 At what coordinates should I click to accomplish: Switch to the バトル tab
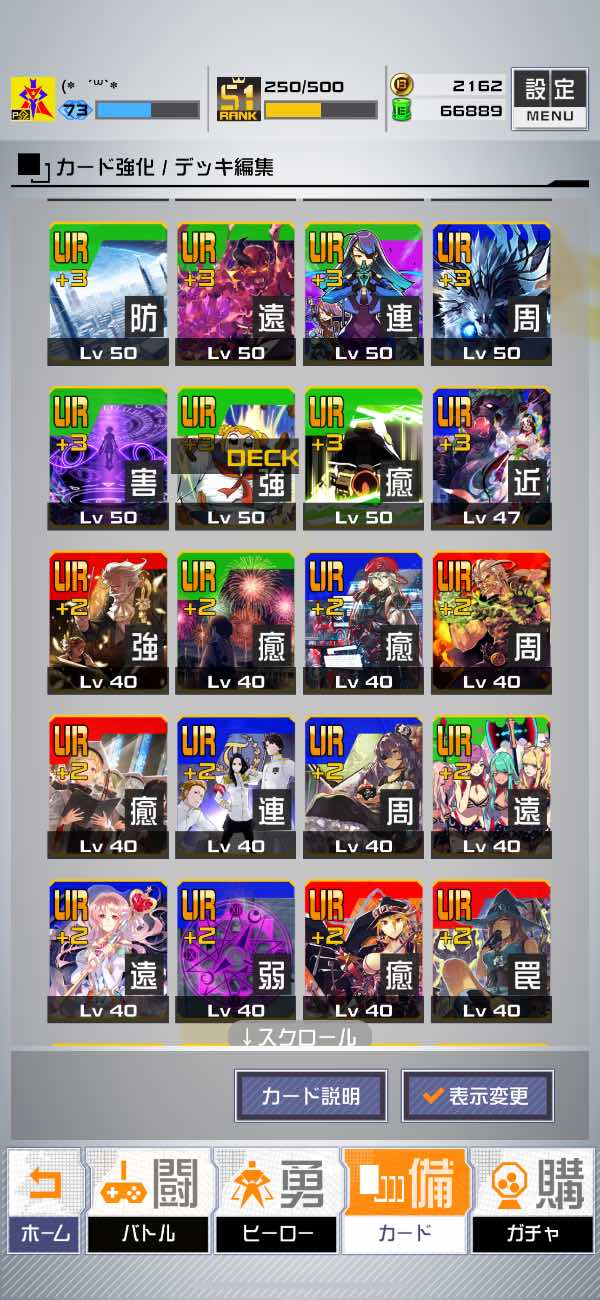[148, 1201]
